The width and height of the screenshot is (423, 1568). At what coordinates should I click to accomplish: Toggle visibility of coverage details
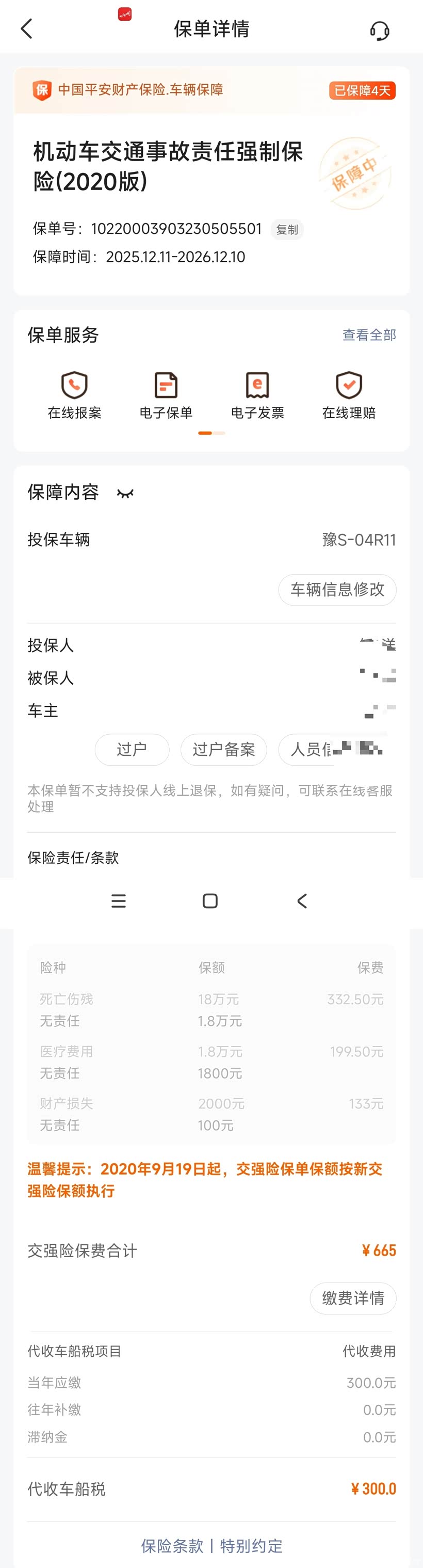(x=125, y=493)
